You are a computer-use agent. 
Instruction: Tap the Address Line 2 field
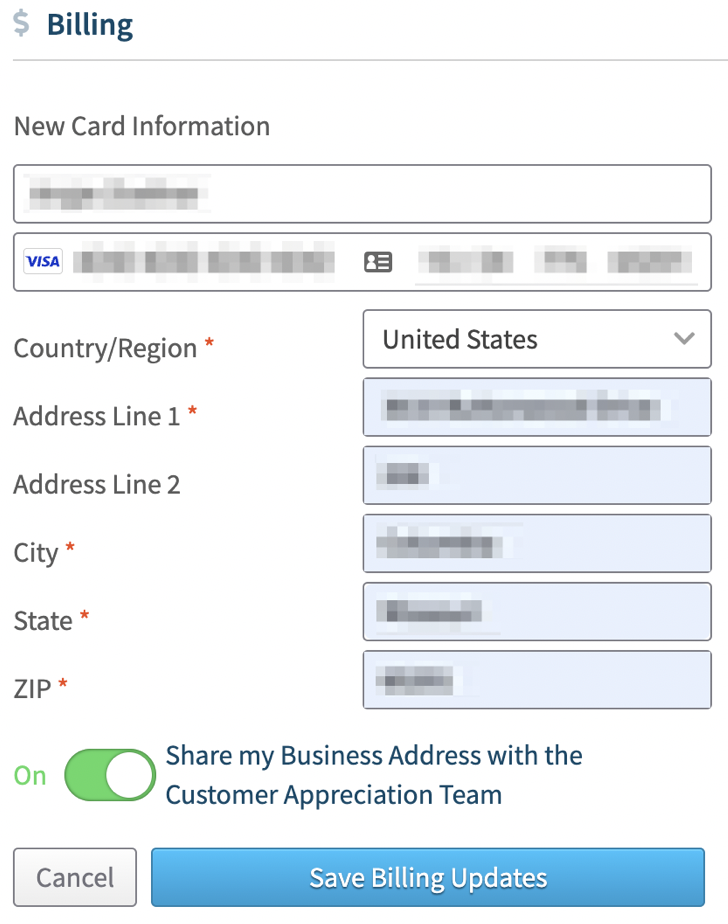click(537, 475)
